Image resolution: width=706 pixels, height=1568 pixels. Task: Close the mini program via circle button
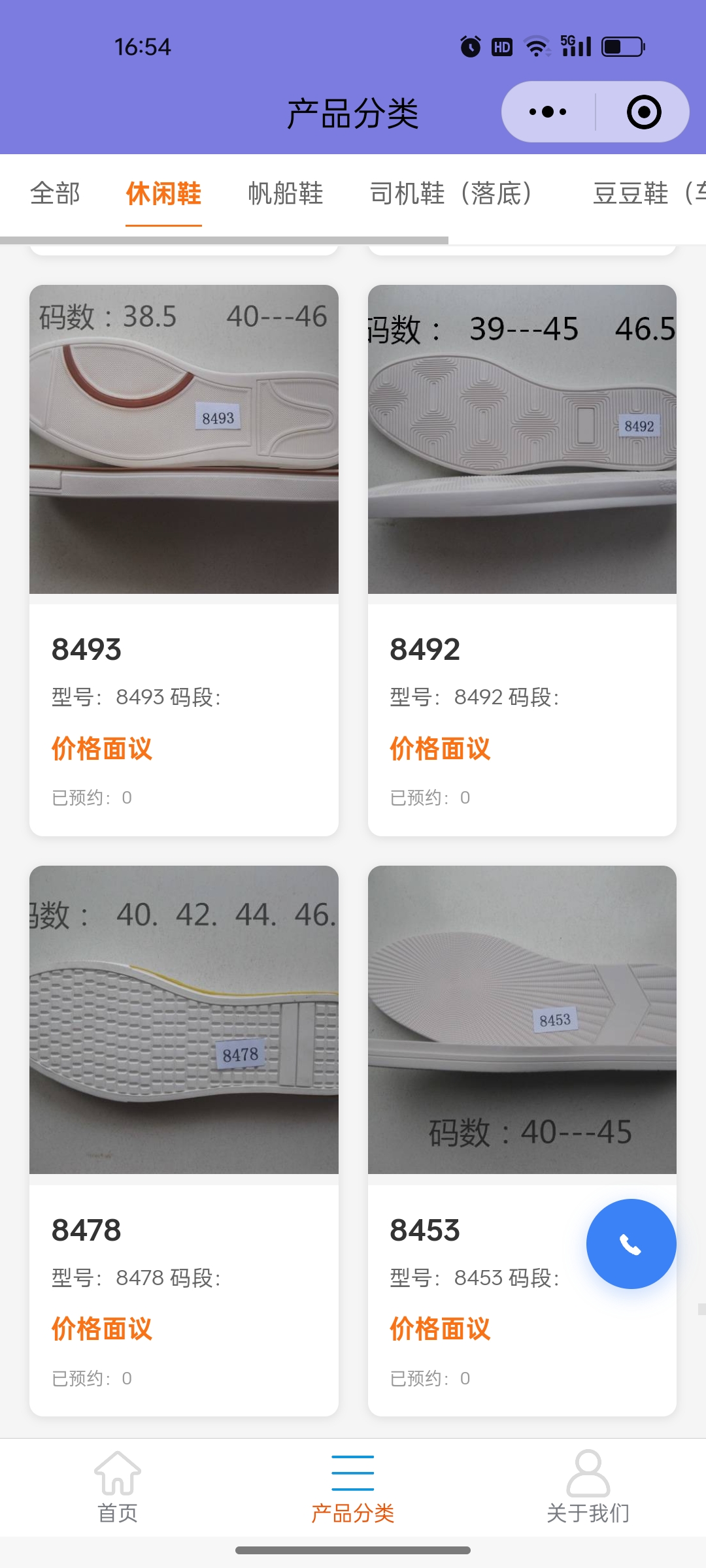(x=644, y=112)
